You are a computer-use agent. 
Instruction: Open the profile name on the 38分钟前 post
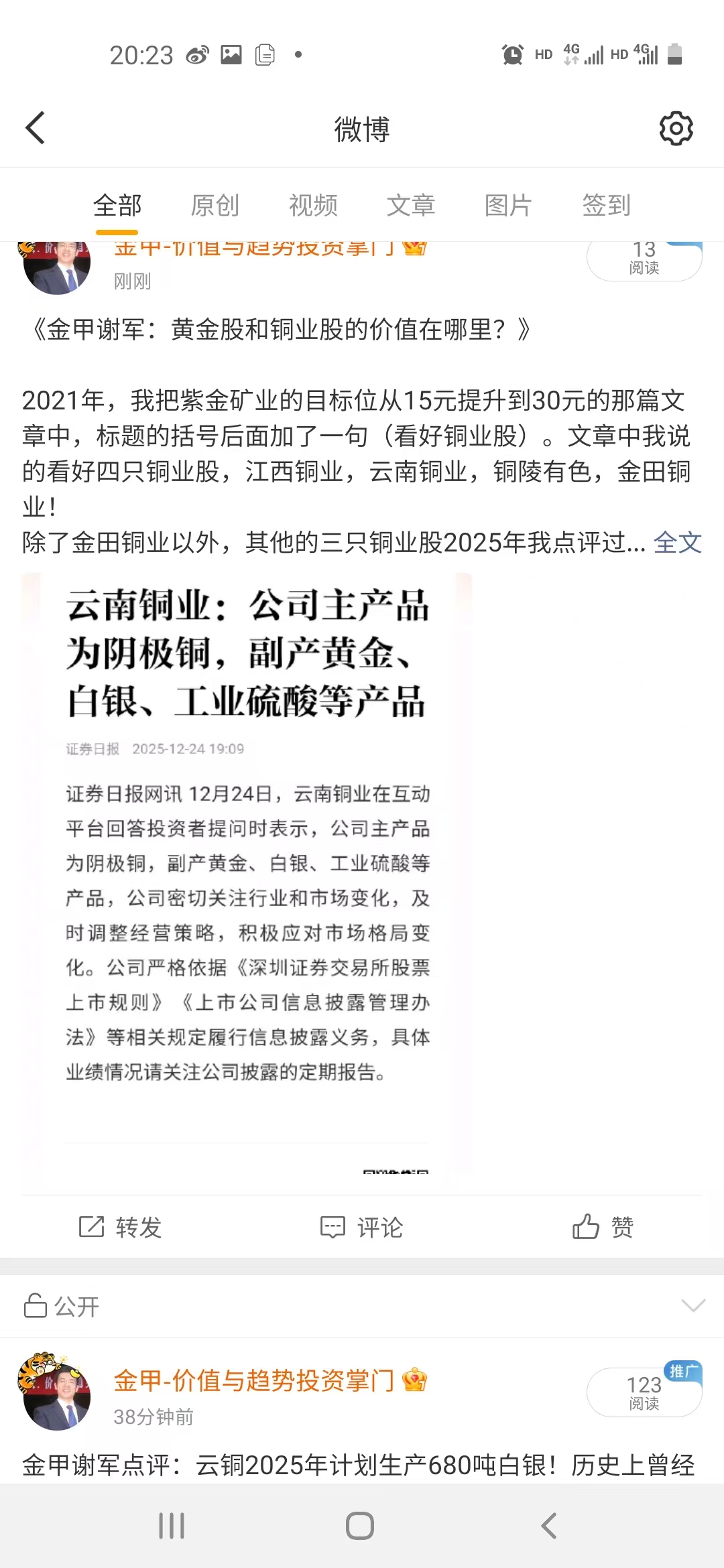pyautogui.click(x=255, y=1380)
